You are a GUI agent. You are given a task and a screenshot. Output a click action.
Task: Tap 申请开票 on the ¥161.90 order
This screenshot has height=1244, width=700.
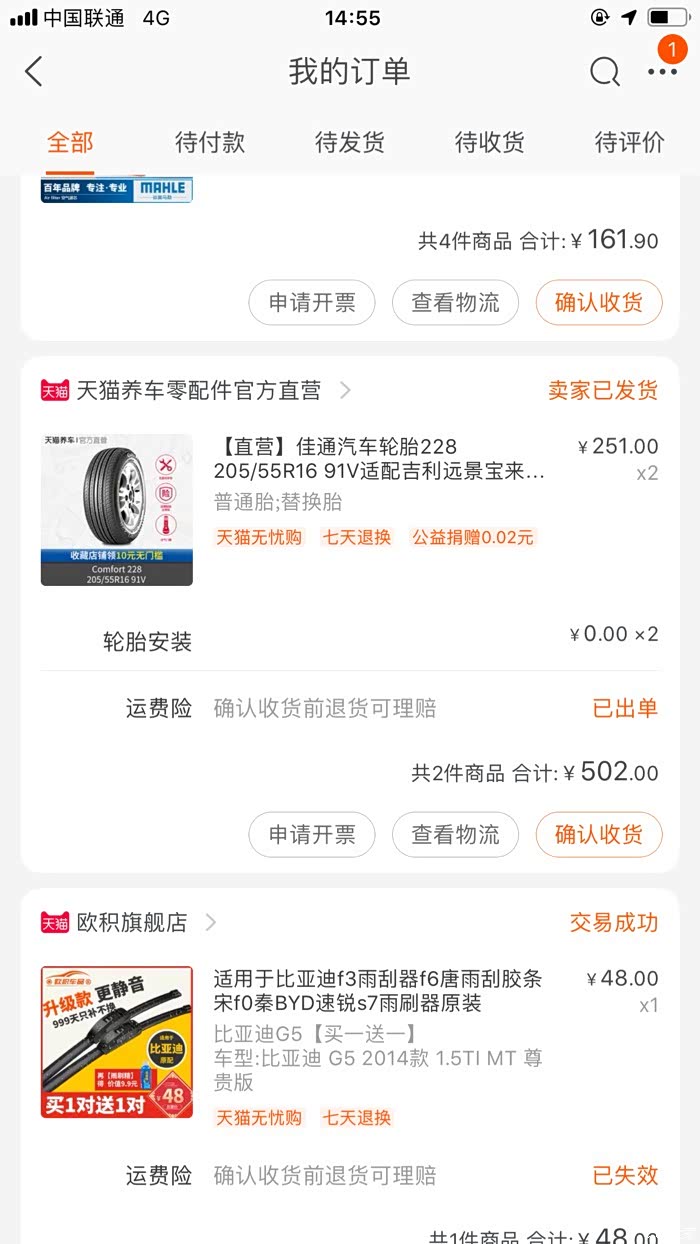coord(312,302)
